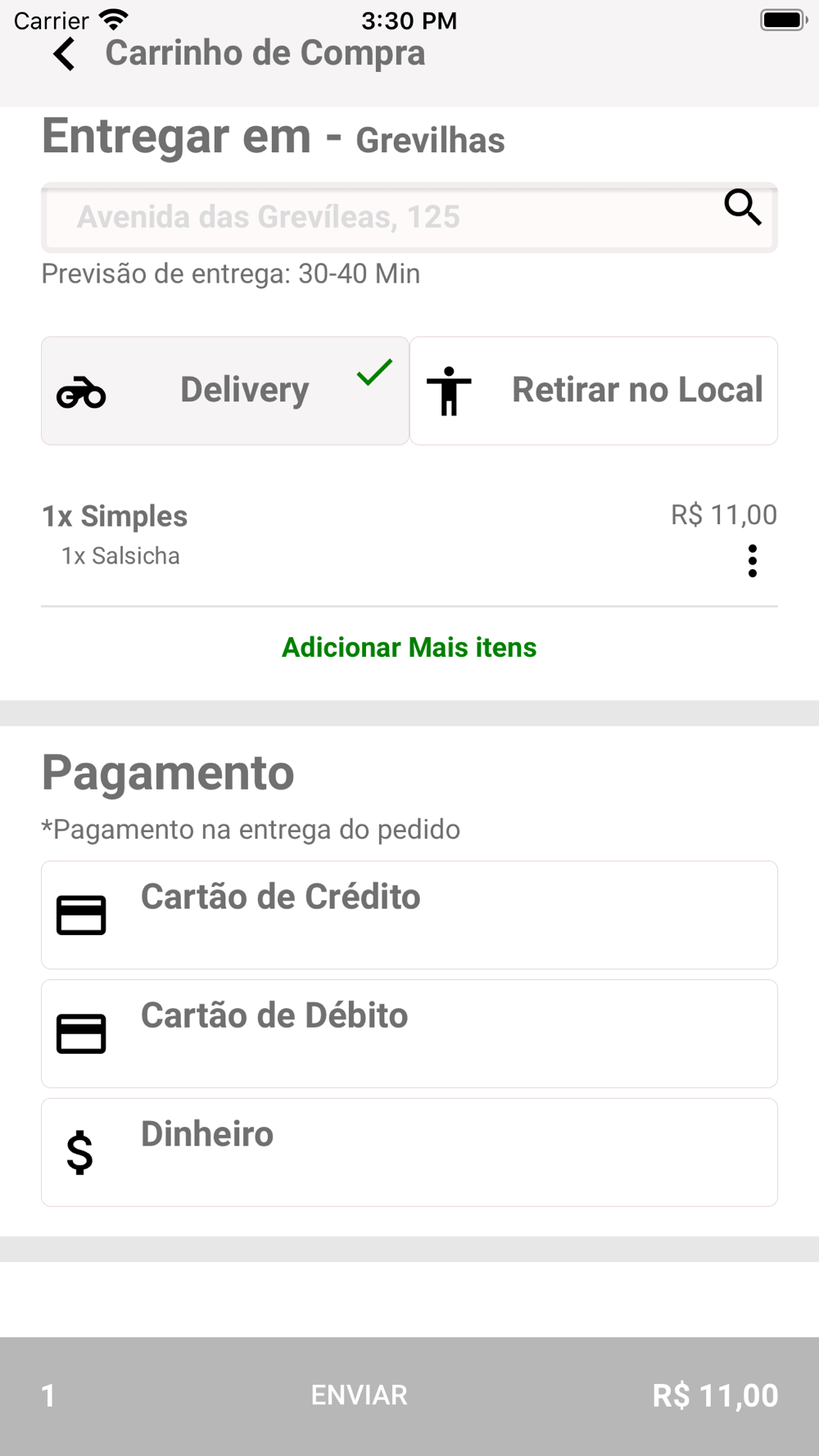The width and height of the screenshot is (819, 1456).
Task: Select the Delivery option
Action: tap(225, 391)
